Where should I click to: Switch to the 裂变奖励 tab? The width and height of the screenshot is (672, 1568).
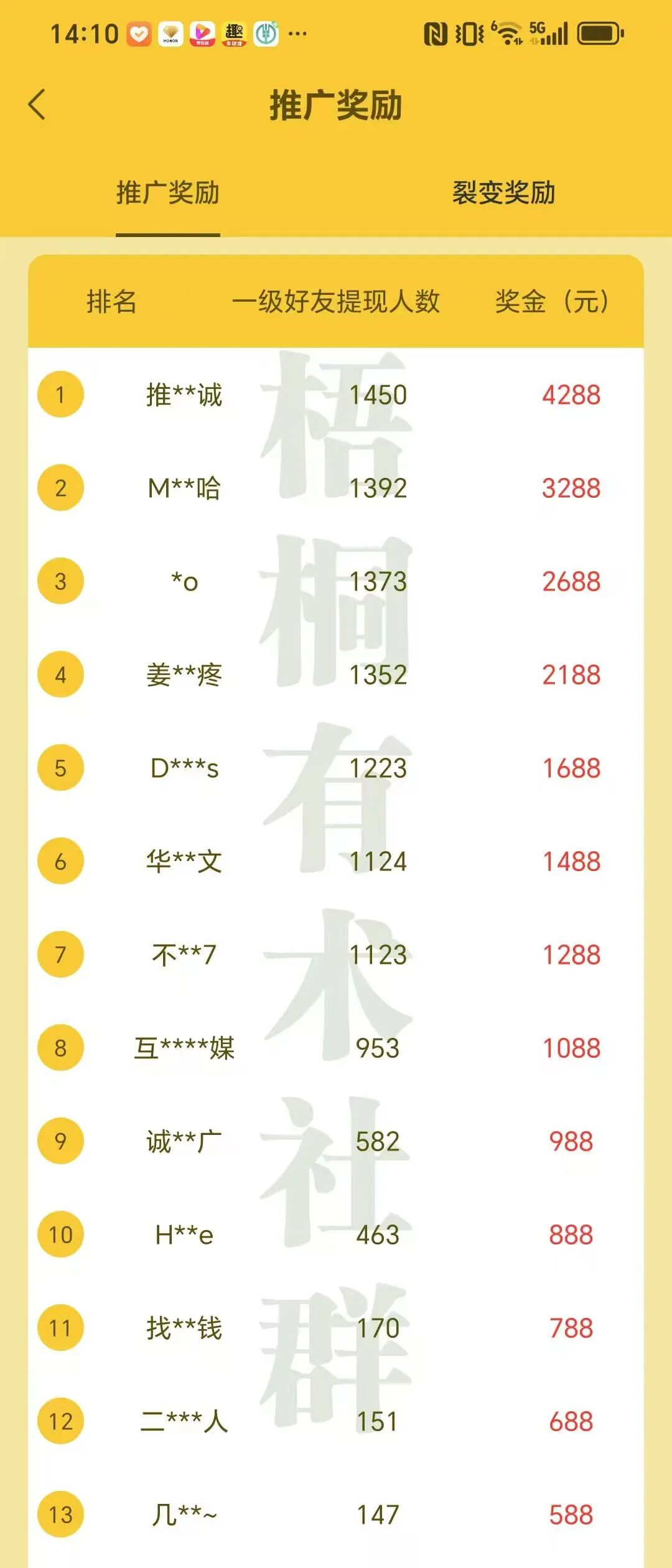point(504,193)
